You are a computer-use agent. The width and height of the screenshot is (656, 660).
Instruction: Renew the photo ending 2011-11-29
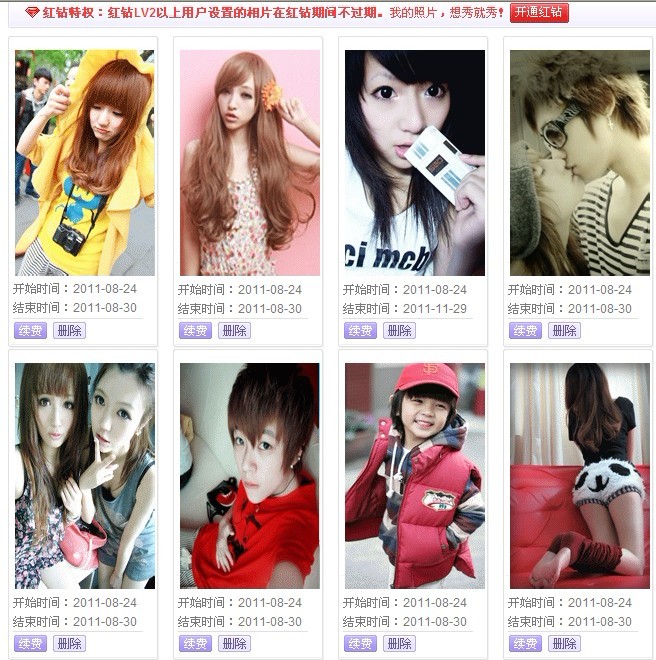click(x=360, y=330)
